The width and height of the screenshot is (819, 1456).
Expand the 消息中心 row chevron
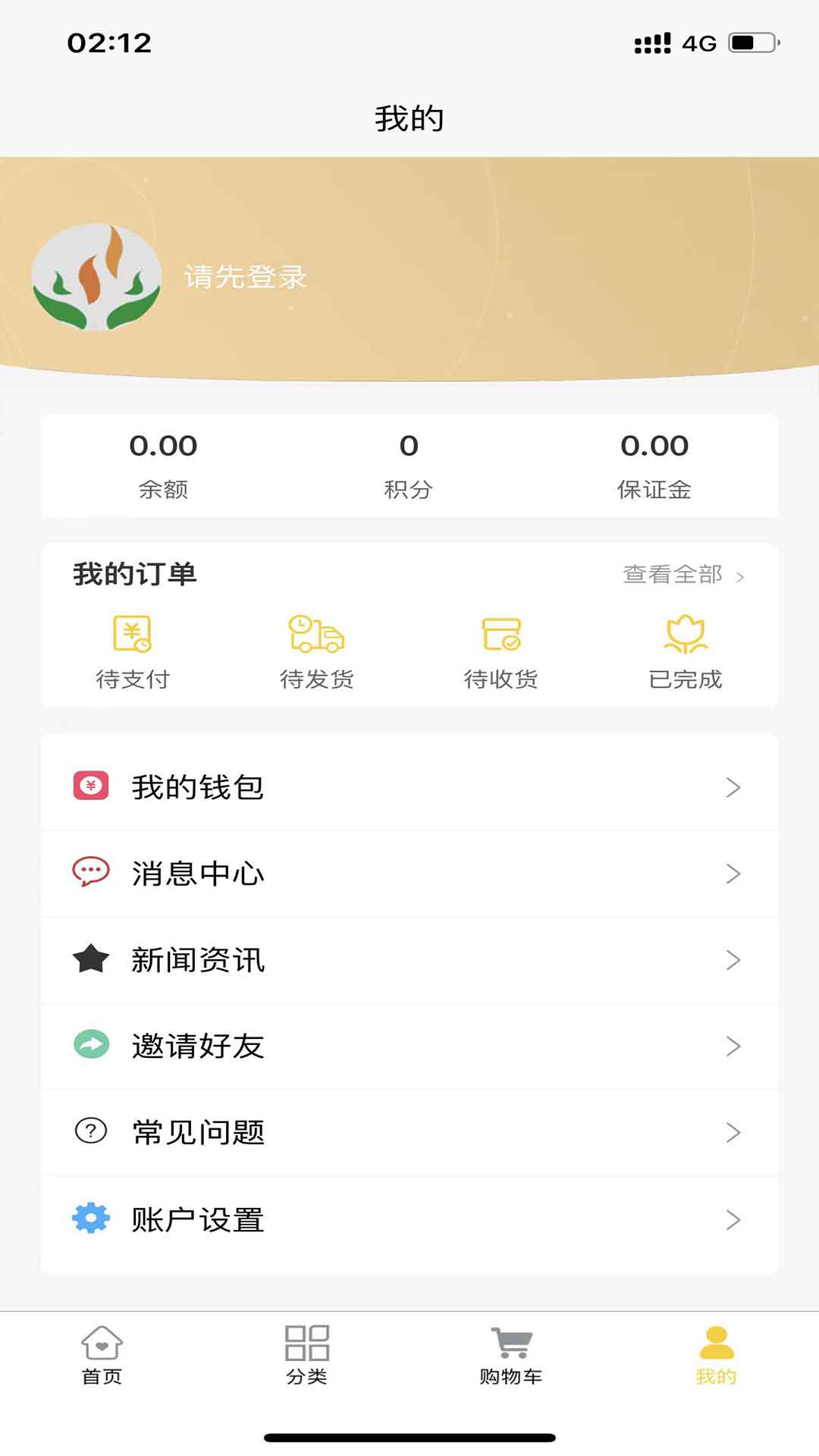(733, 873)
